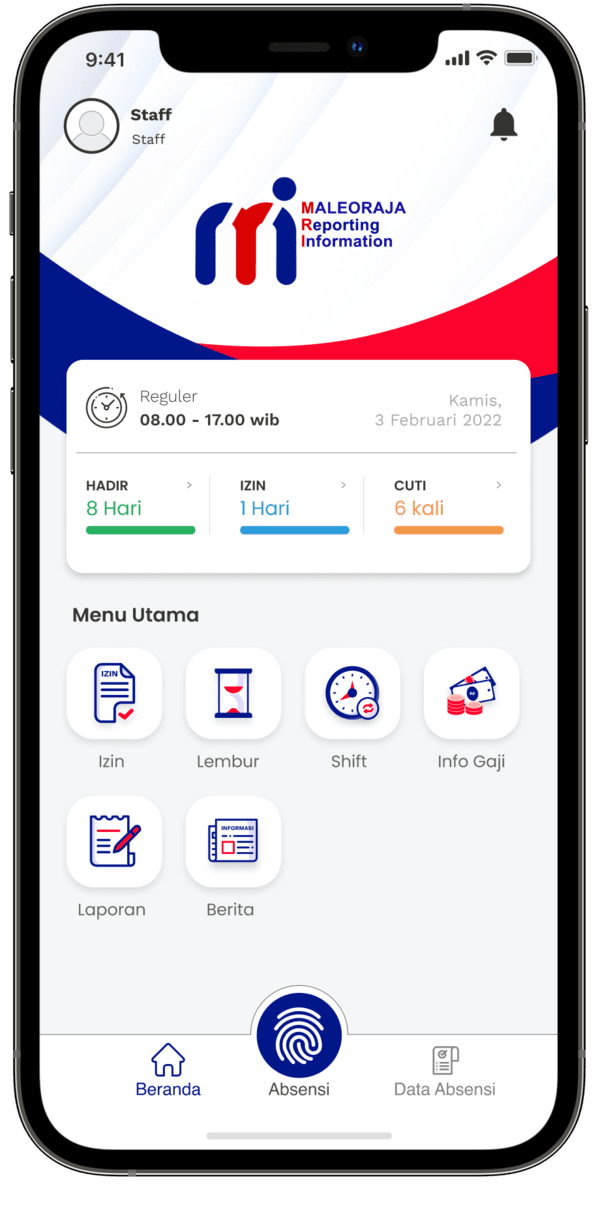Open the Berita news menu
Image resolution: width=600 pixels, height=1212 pixels.
(233, 842)
